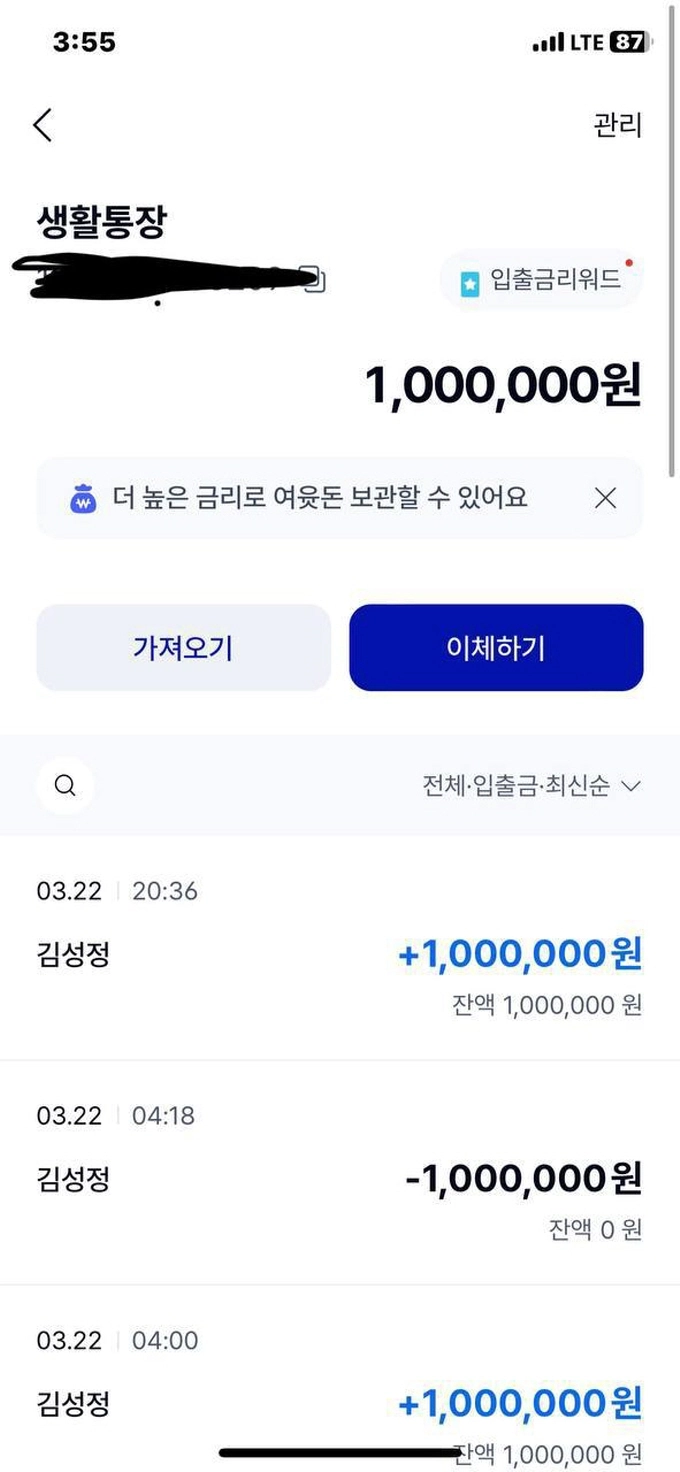The width and height of the screenshot is (680, 1472).
Task: Open 관리 account management
Action: click(x=617, y=125)
